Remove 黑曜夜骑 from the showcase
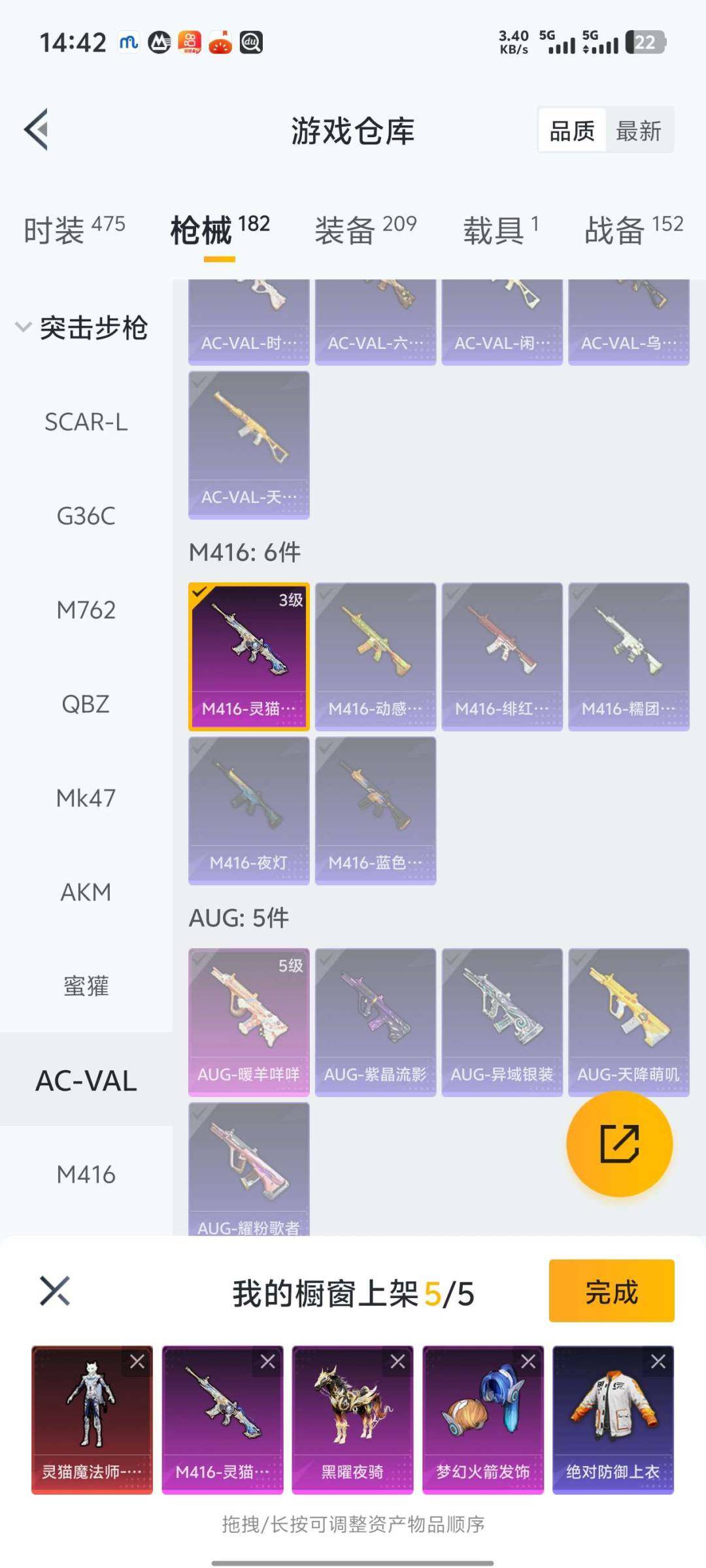Image resolution: width=706 pixels, height=1568 pixels. click(x=397, y=1362)
